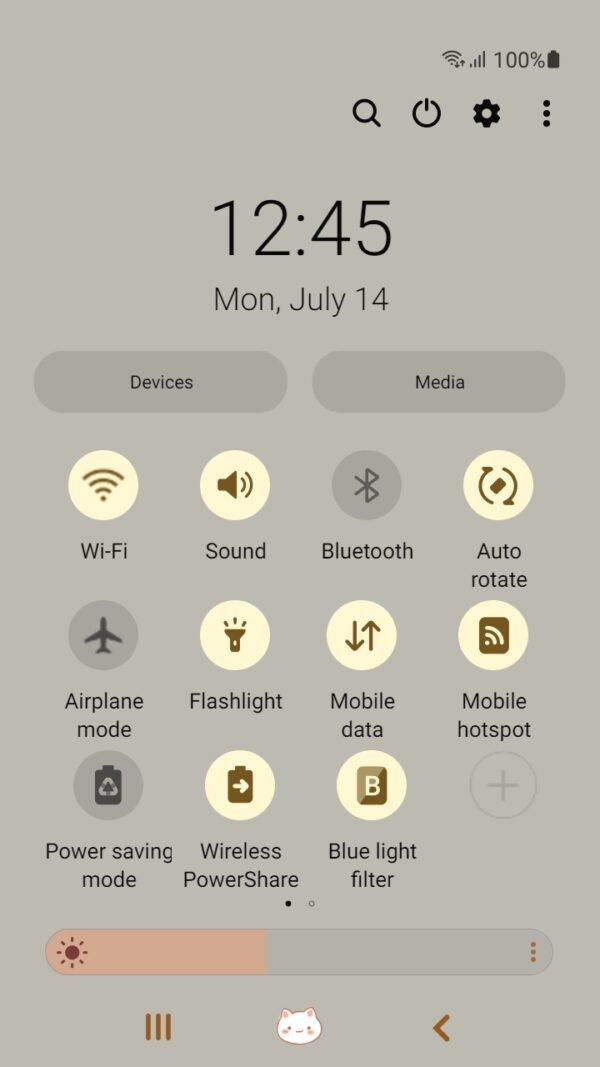The image size is (600, 1067).
Task: Turn off Mobile data
Action: [362, 635]
